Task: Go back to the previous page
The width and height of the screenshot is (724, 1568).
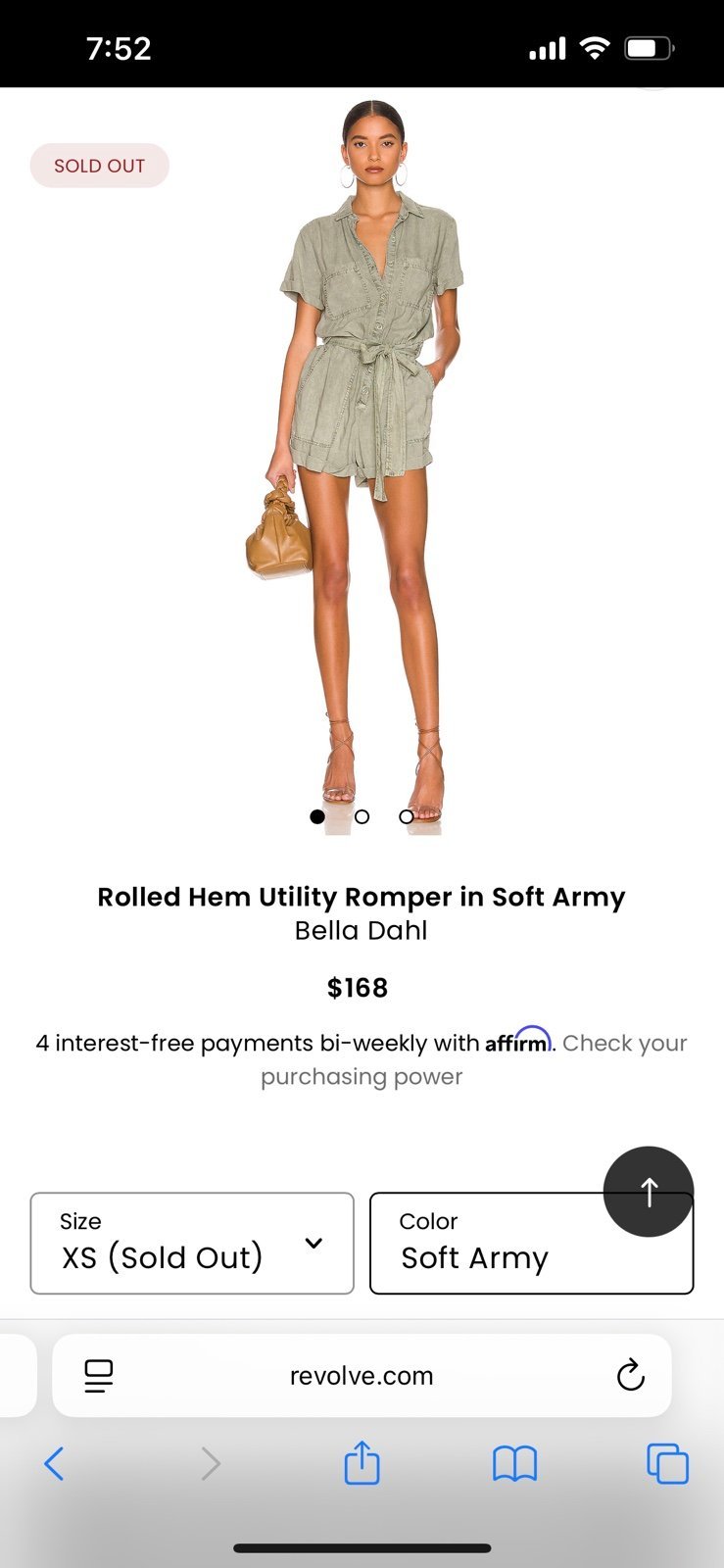Action: point(55,1464)
